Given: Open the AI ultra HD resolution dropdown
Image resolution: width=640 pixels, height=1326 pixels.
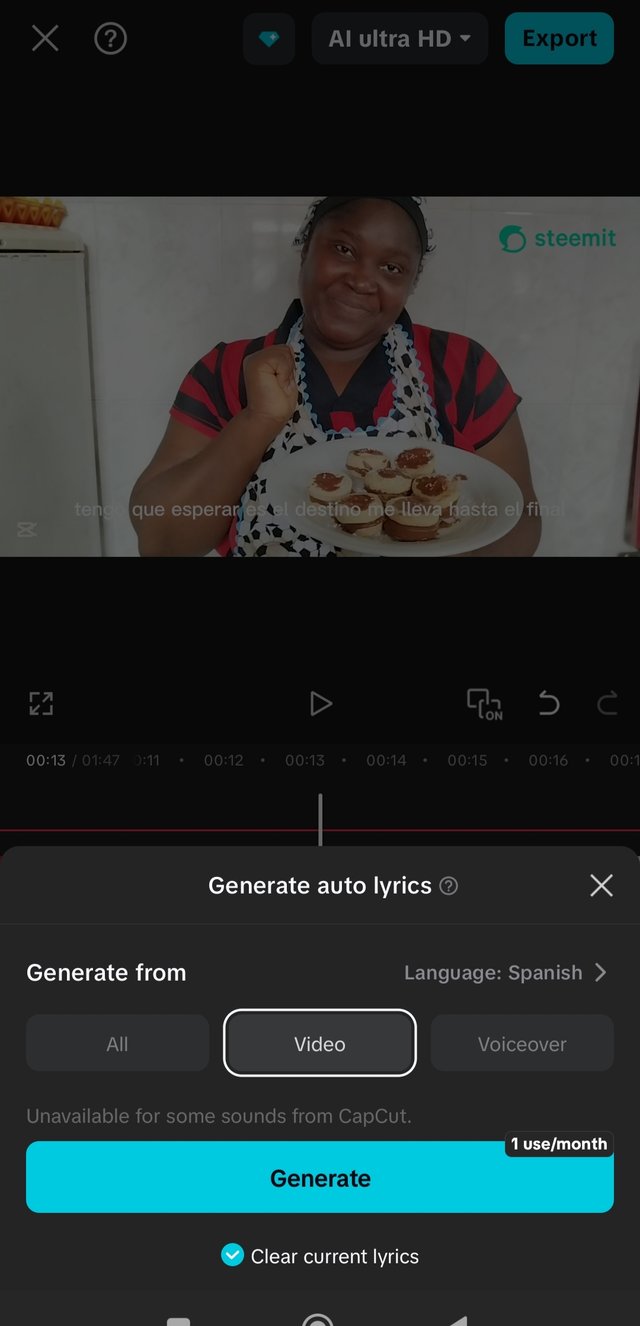Looking at the screenshot, I should [x=400, y=39].
